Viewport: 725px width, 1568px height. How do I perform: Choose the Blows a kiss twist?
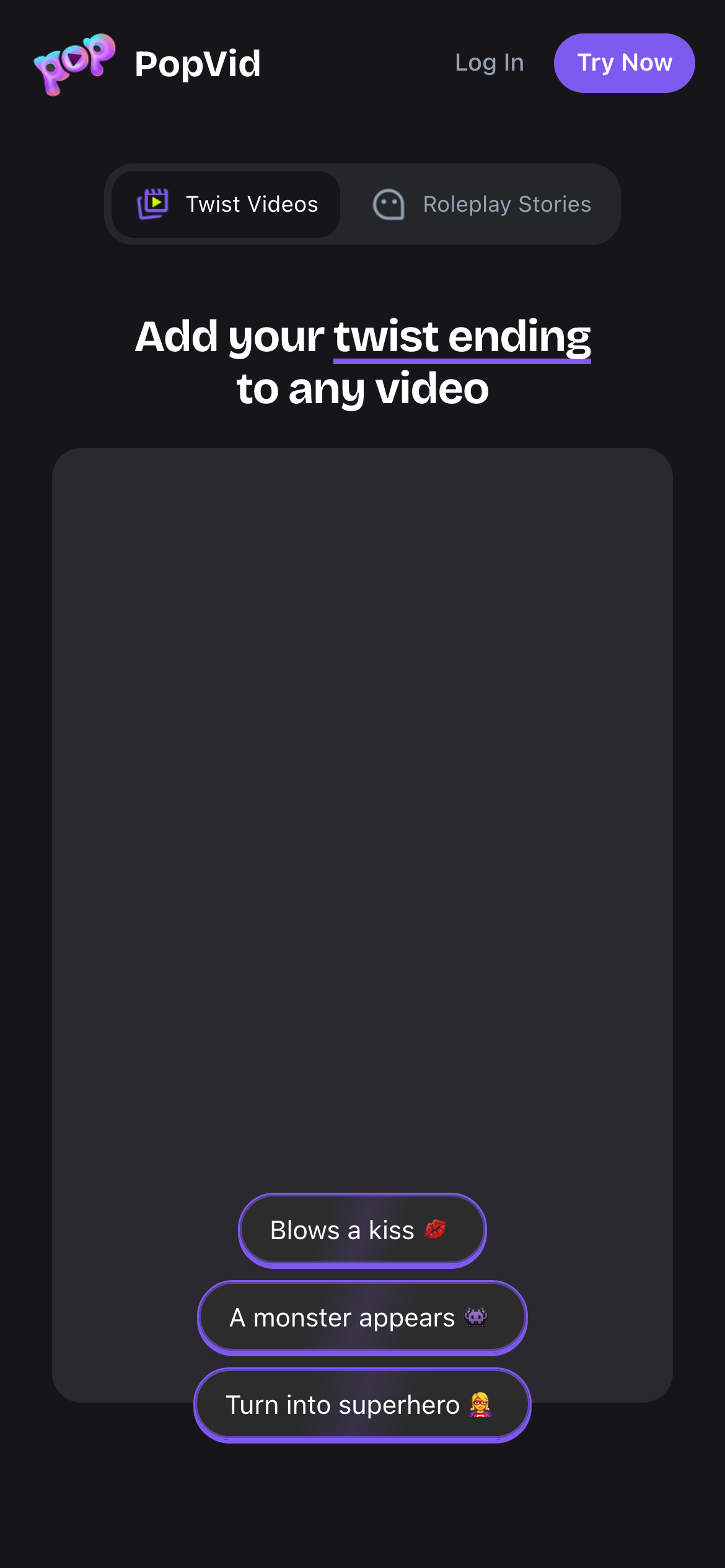(362, 1230)
